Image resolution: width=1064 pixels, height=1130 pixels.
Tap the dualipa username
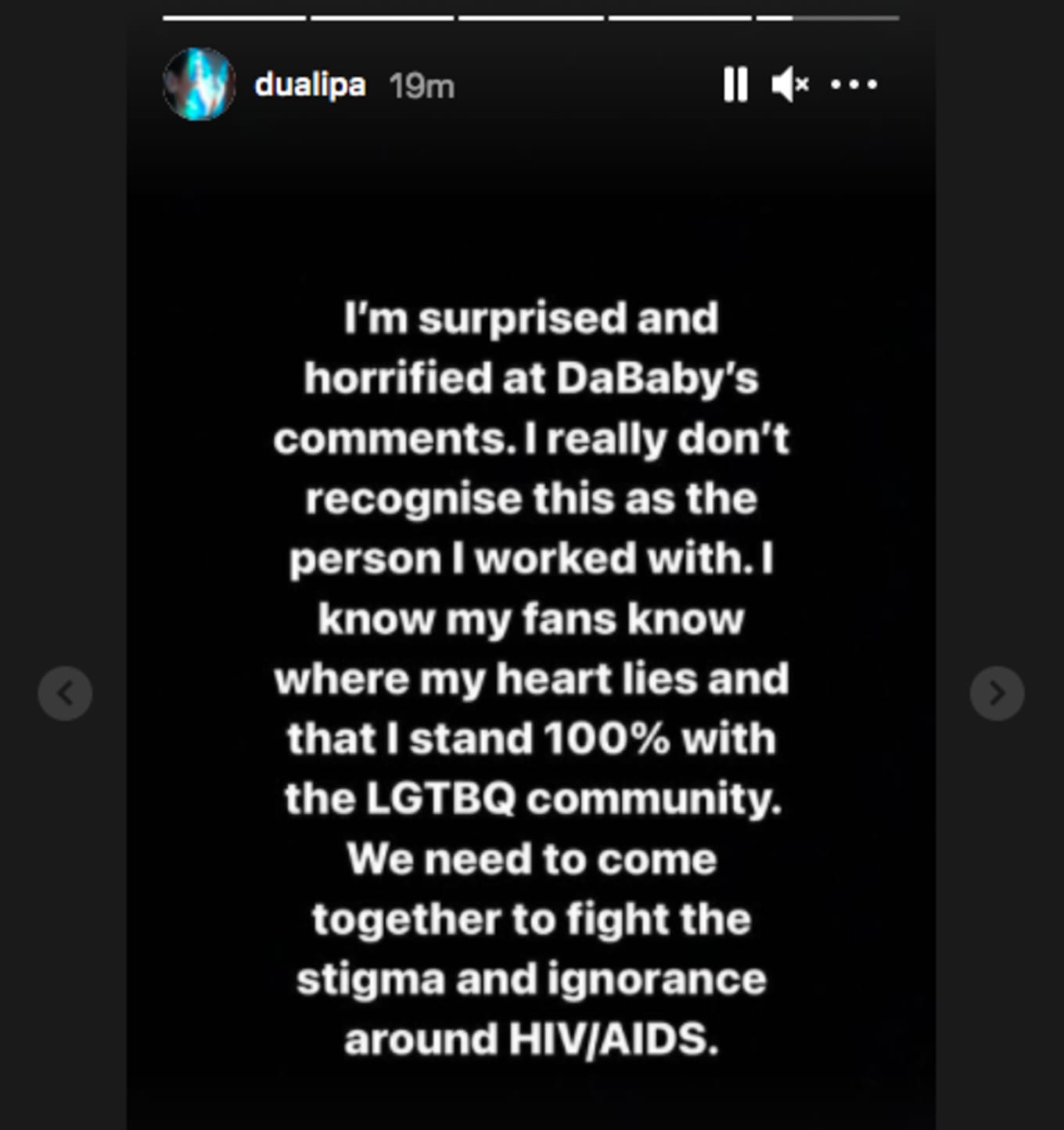point(310,85)
